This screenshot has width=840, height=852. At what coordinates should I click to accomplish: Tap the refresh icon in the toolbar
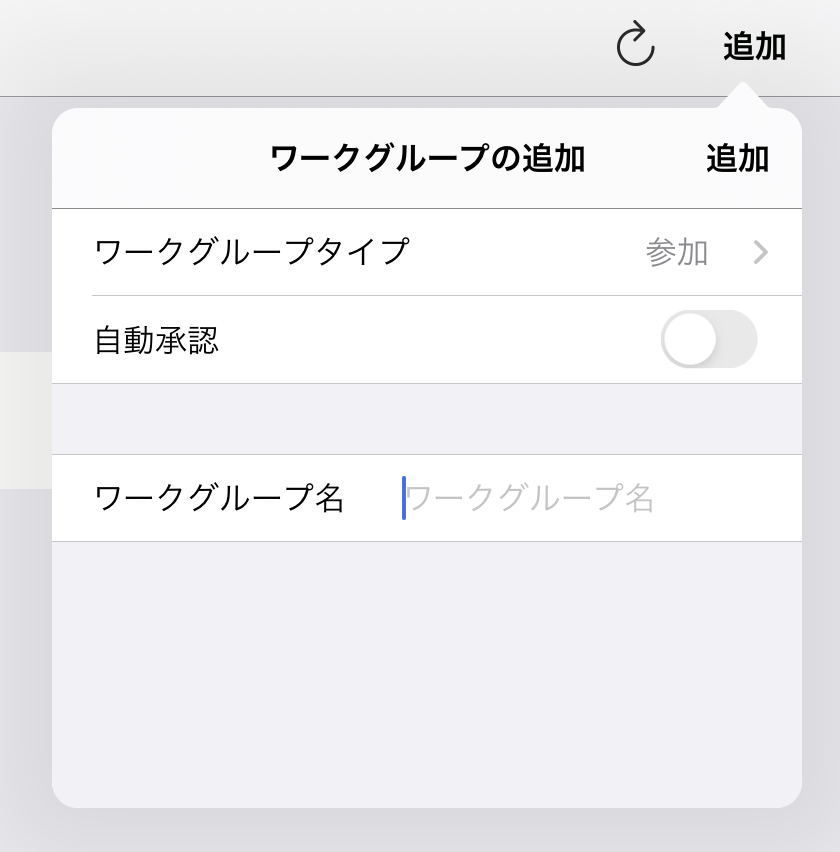(635, 45)
